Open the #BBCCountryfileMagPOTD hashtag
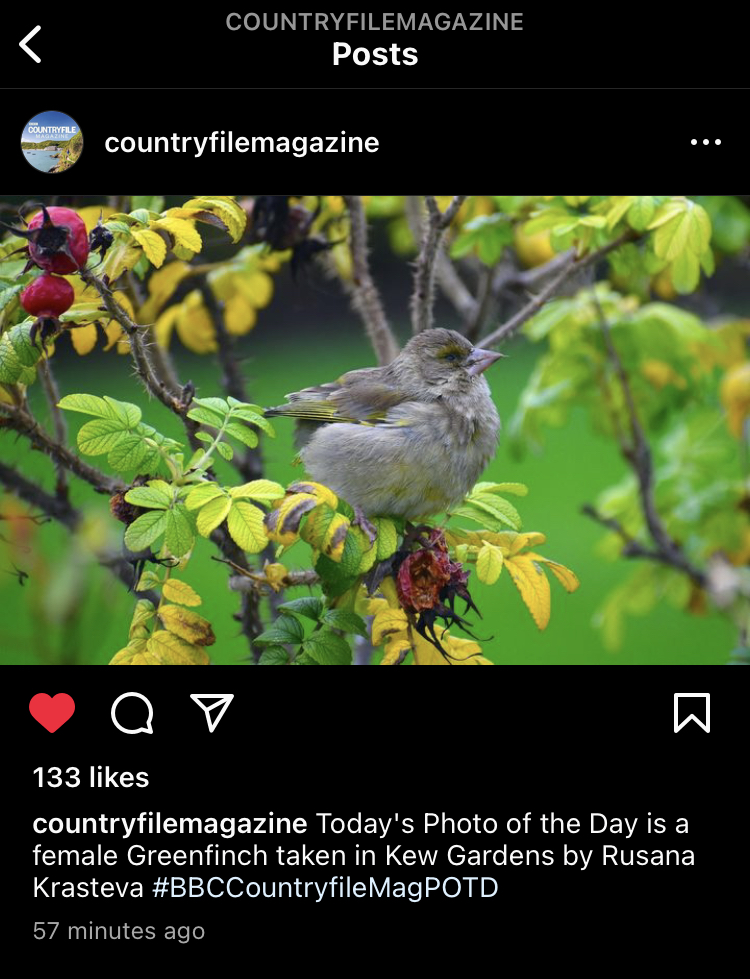This screenshot has height=979, width=750. 324,887
